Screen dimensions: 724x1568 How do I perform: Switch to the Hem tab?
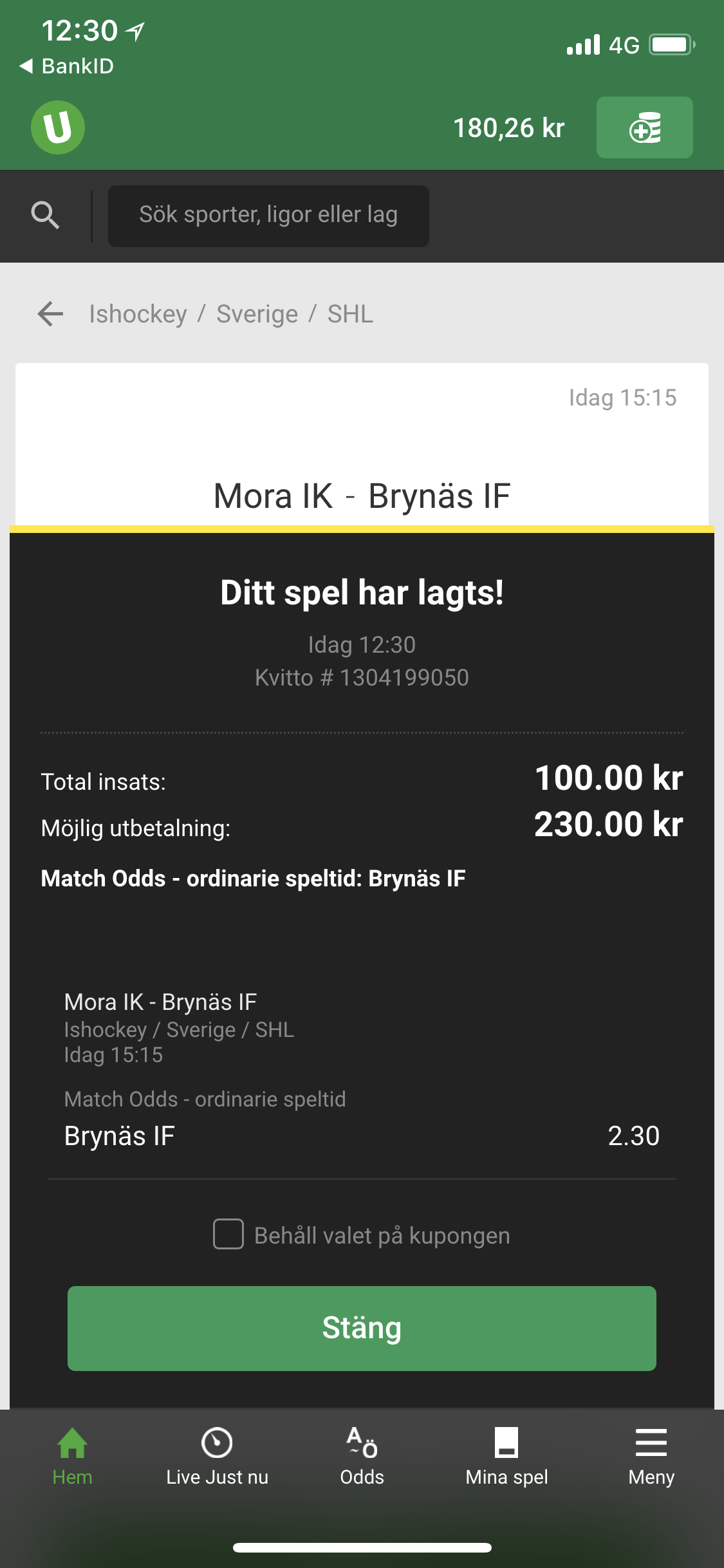(x=72, y=1457)
